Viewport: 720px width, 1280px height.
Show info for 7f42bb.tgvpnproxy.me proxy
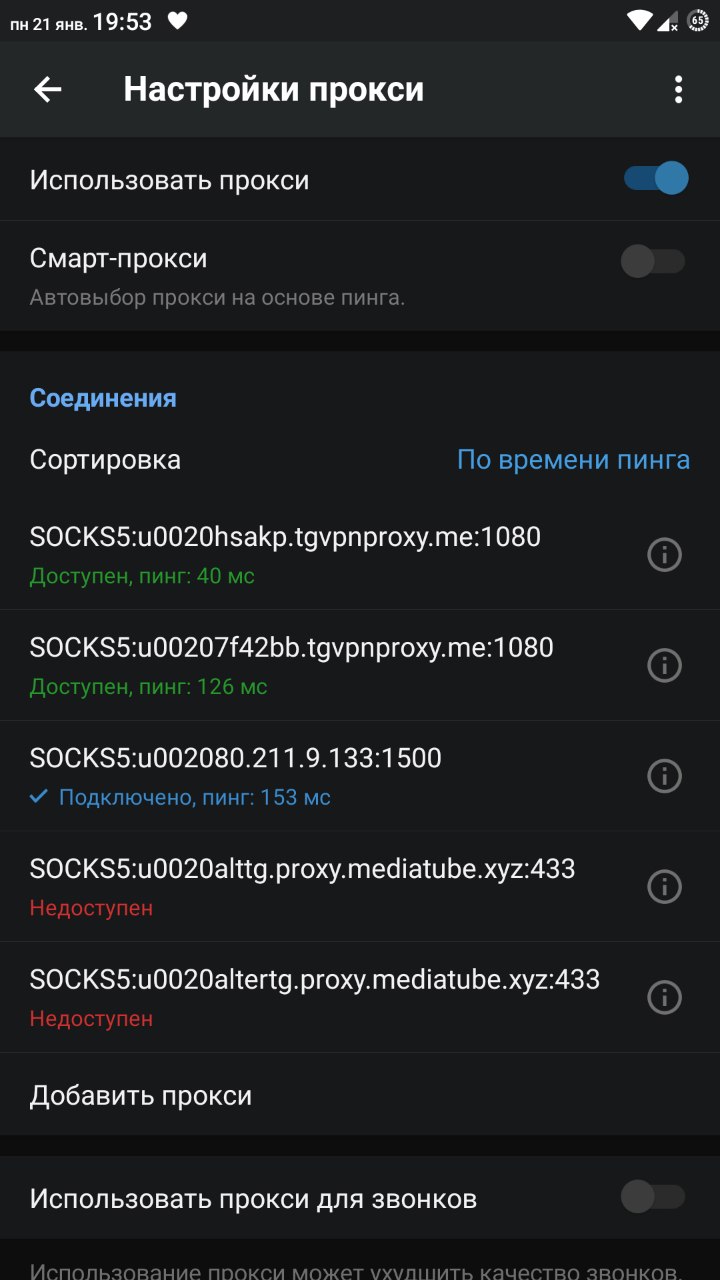[x=665, y=665]
